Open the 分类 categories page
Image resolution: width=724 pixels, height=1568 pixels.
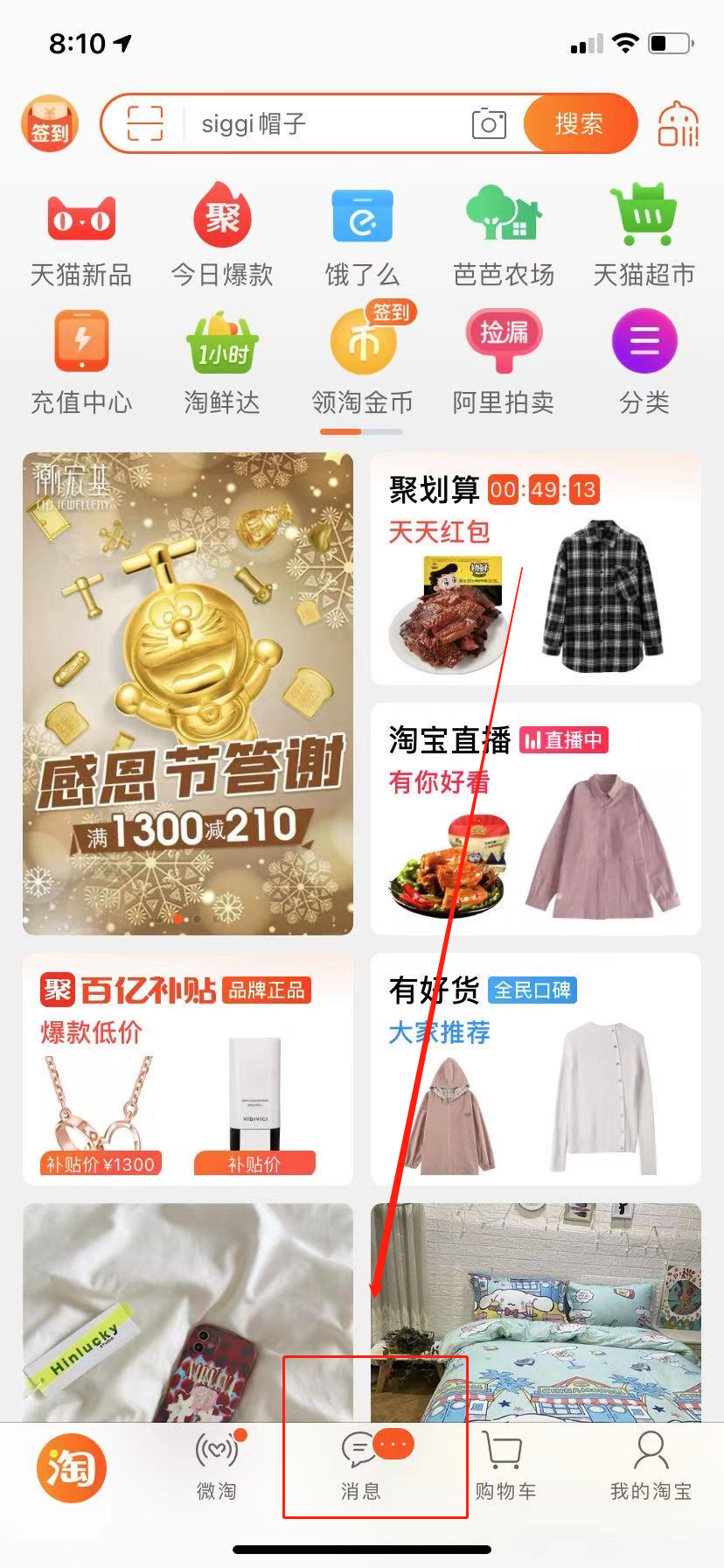644,359
